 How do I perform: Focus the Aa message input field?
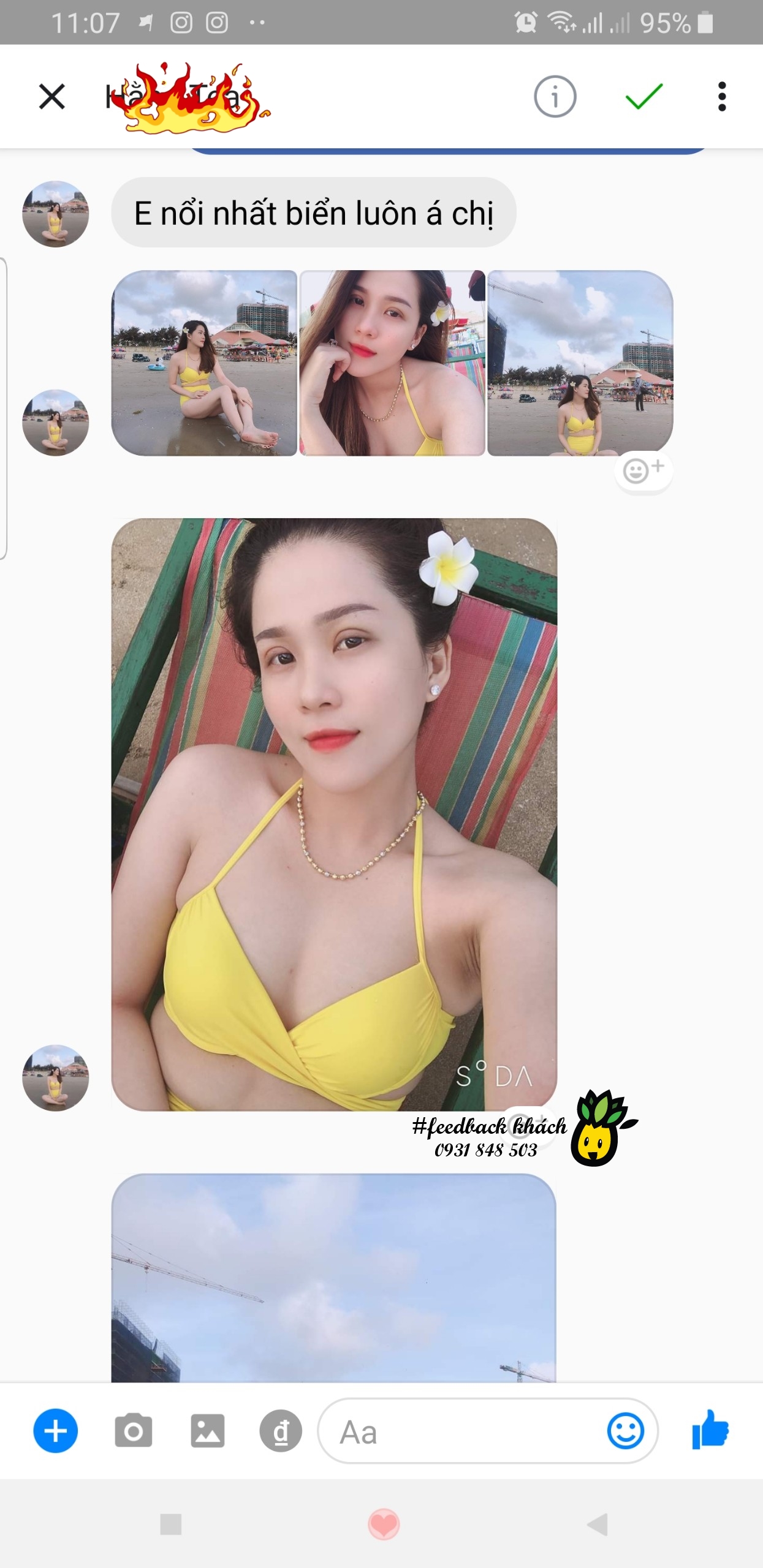click(x=466, y=1431)
